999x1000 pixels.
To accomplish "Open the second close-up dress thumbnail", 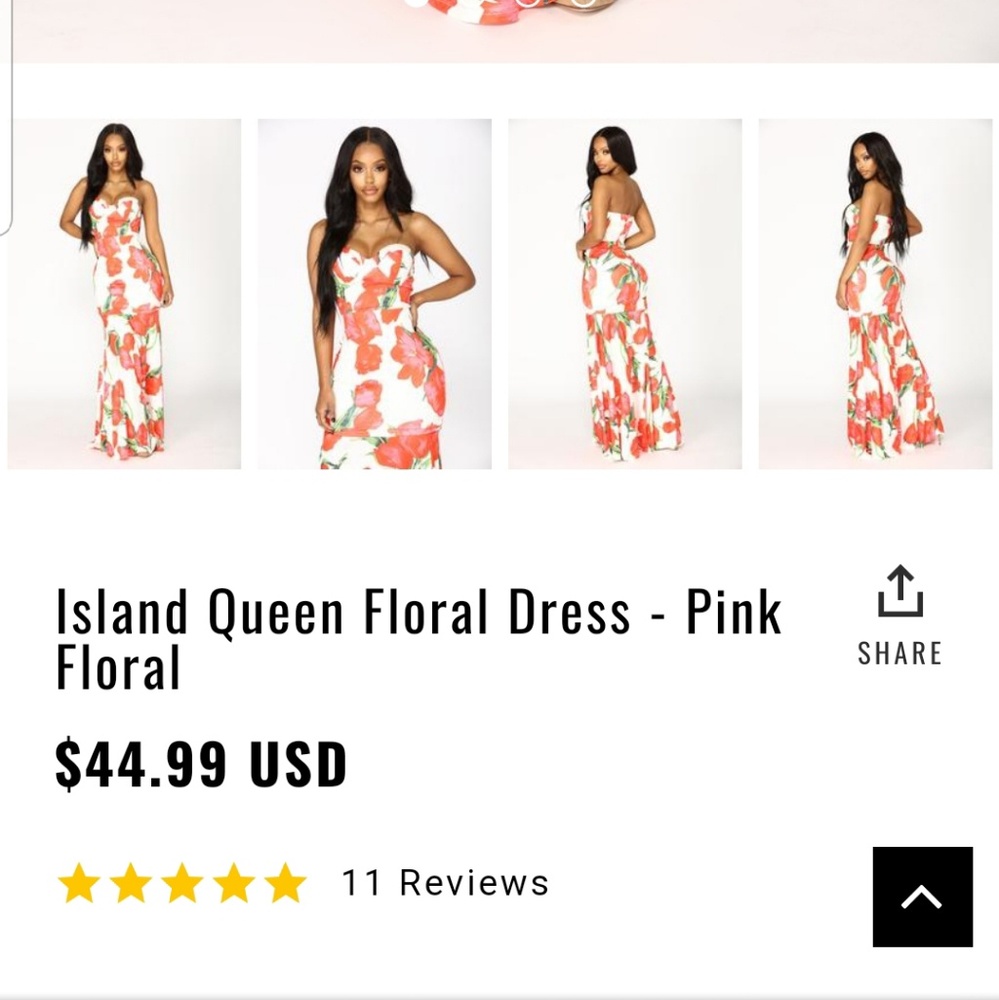I will [x=375, y=292].
